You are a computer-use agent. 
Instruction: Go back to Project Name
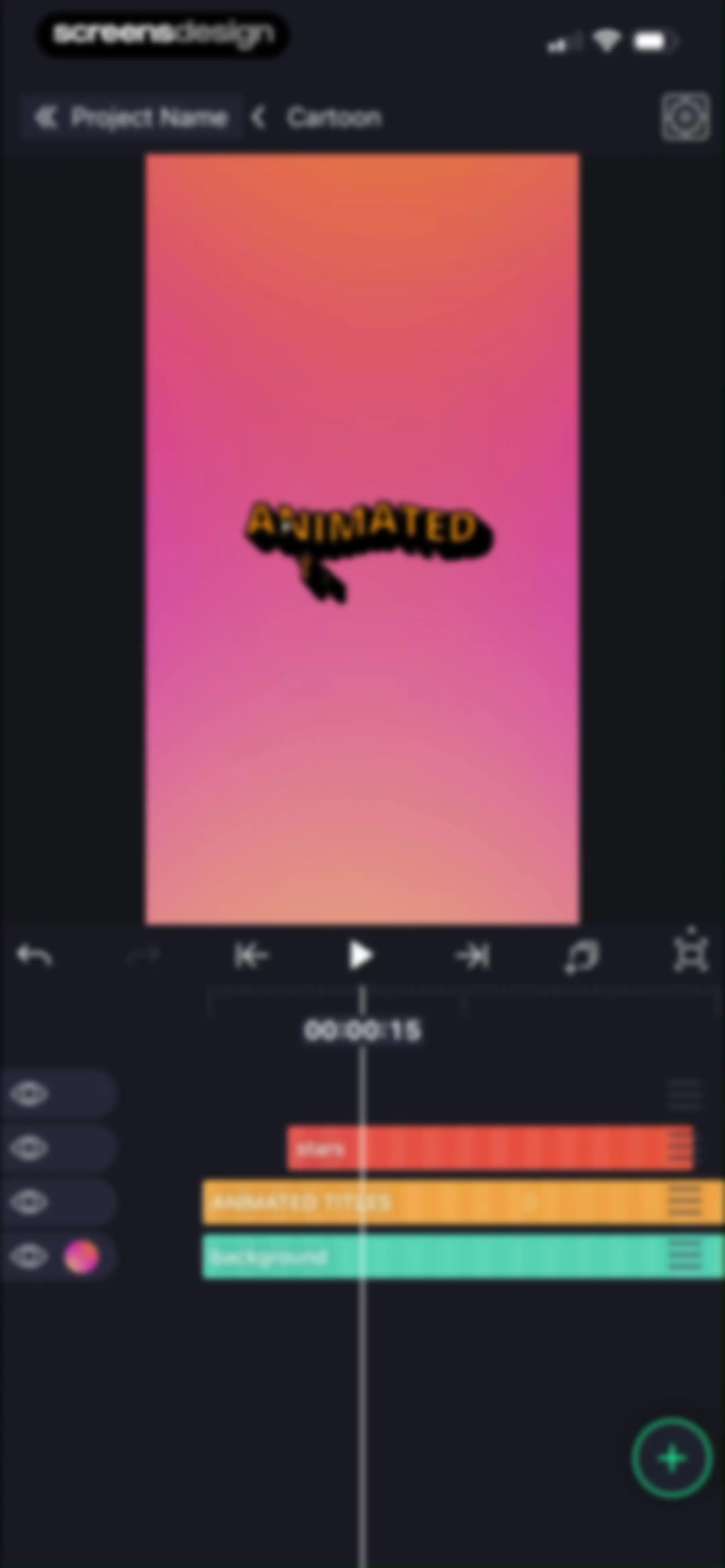(132, 117)
